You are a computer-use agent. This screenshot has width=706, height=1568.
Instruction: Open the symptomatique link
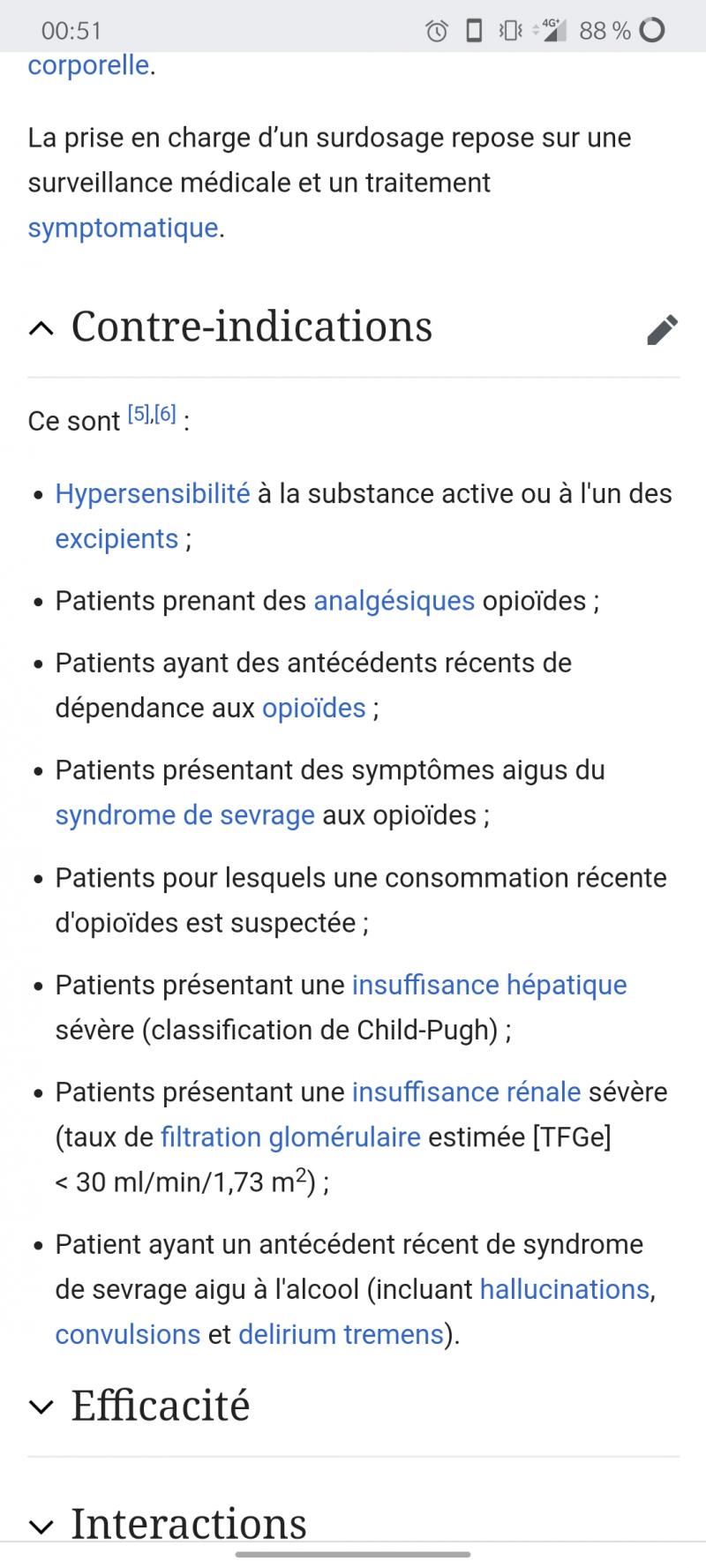pyautogui.click(x=123, y=228)
